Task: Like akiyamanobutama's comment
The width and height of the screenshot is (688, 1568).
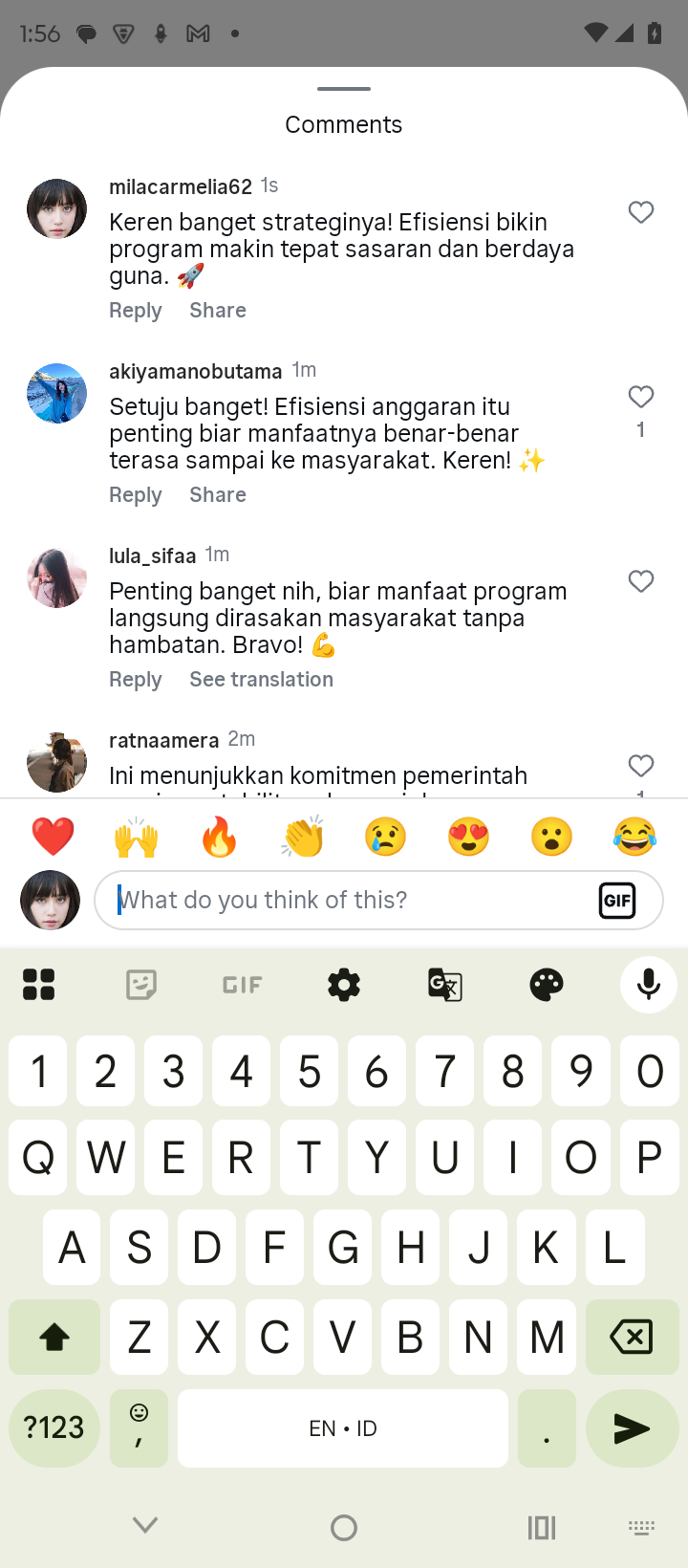Action: (641, 397)
